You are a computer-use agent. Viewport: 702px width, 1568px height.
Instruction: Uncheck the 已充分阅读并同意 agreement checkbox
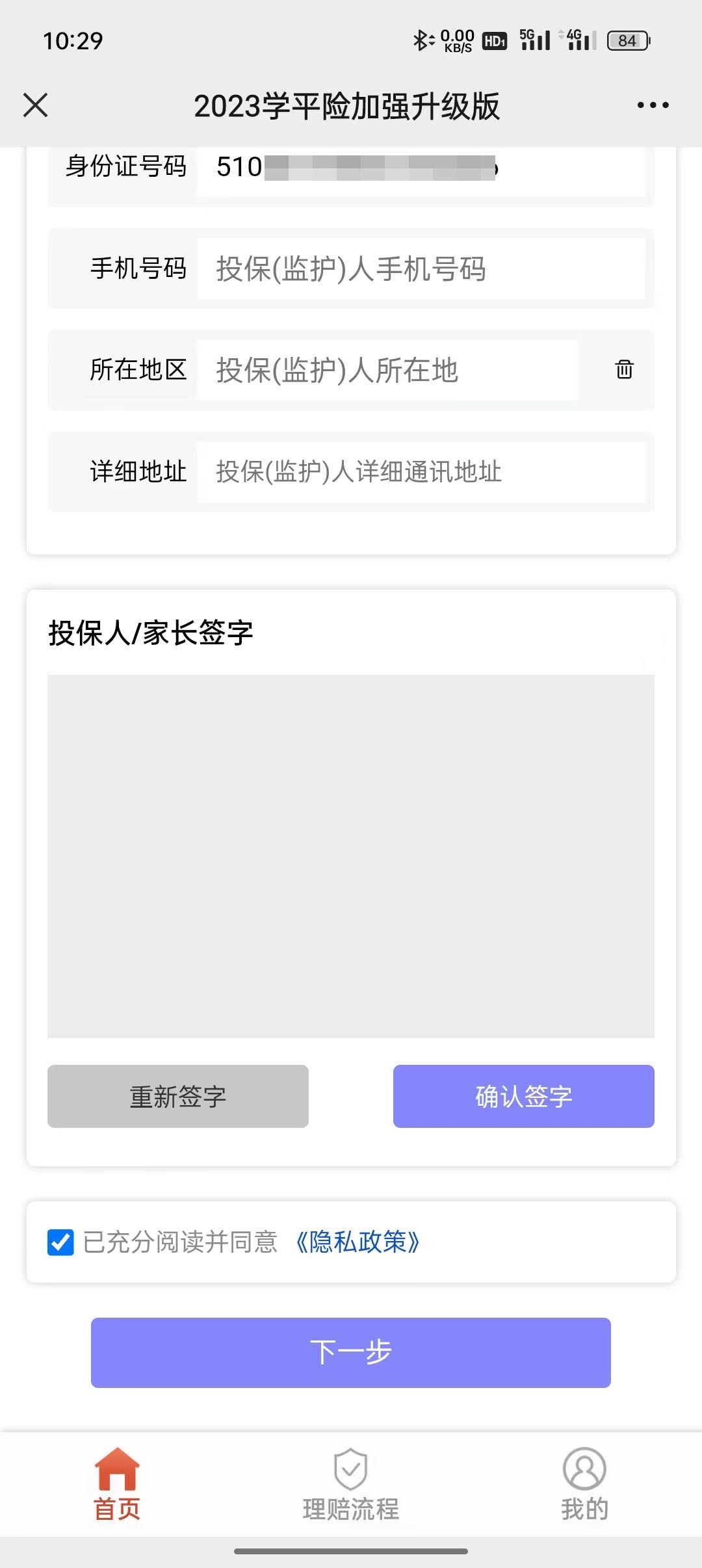[x=60, y=1242]
